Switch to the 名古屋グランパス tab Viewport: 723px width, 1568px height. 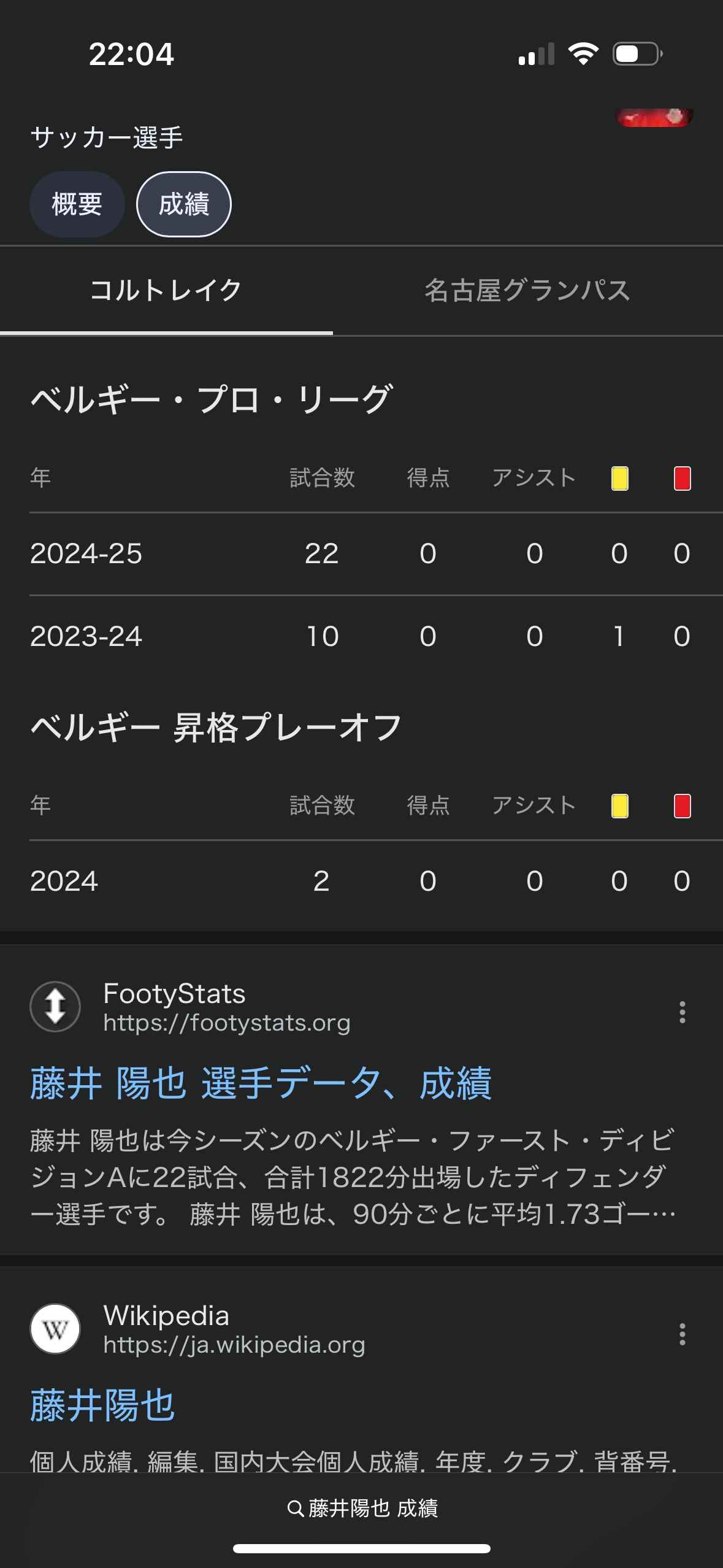coord(527,291)
